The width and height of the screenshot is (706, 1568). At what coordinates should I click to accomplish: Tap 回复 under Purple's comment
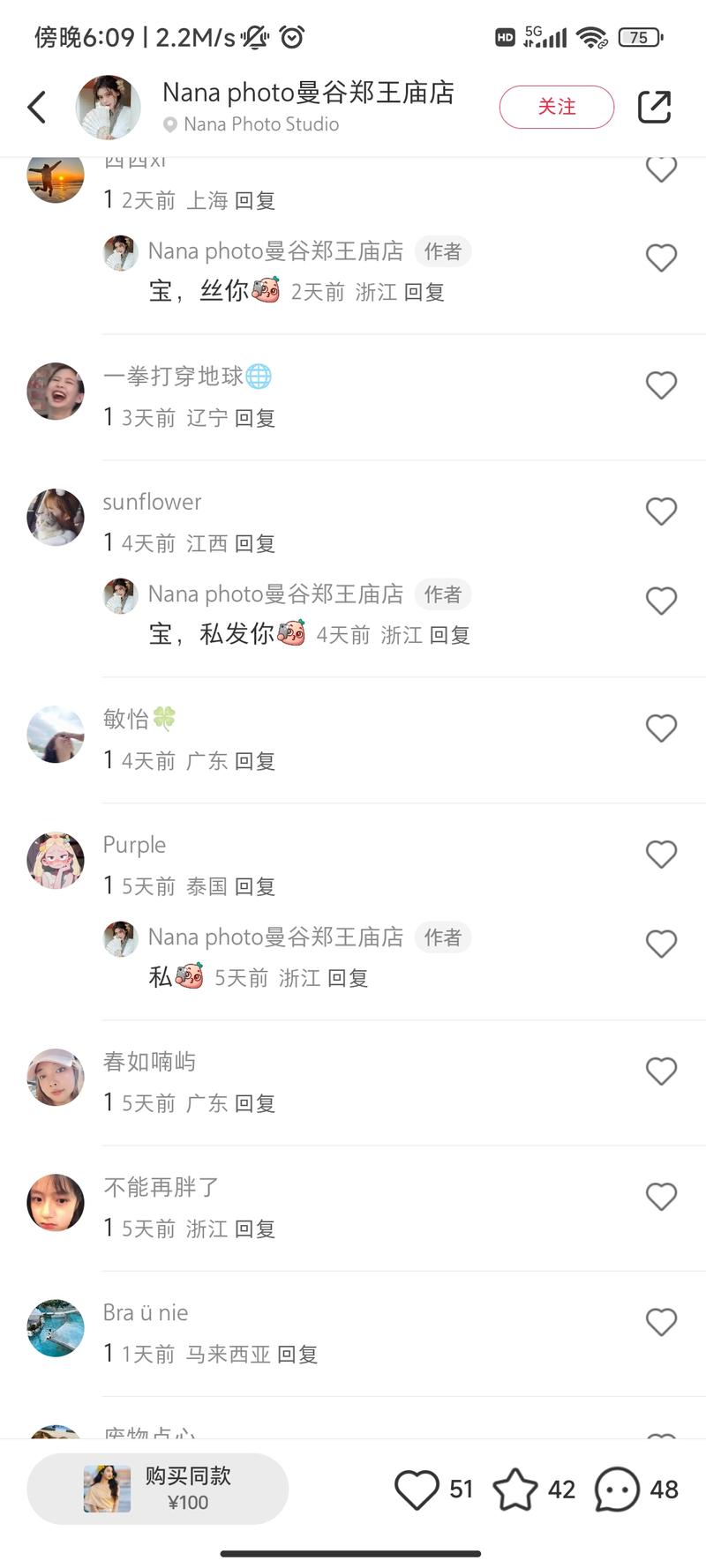tap(255, 886)
